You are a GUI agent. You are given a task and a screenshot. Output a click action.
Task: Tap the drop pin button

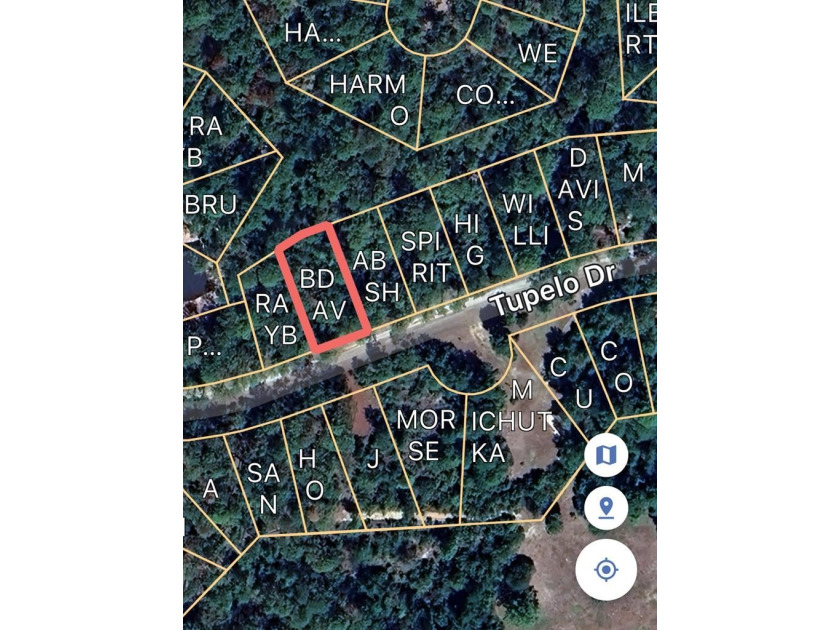pos(606,508)
